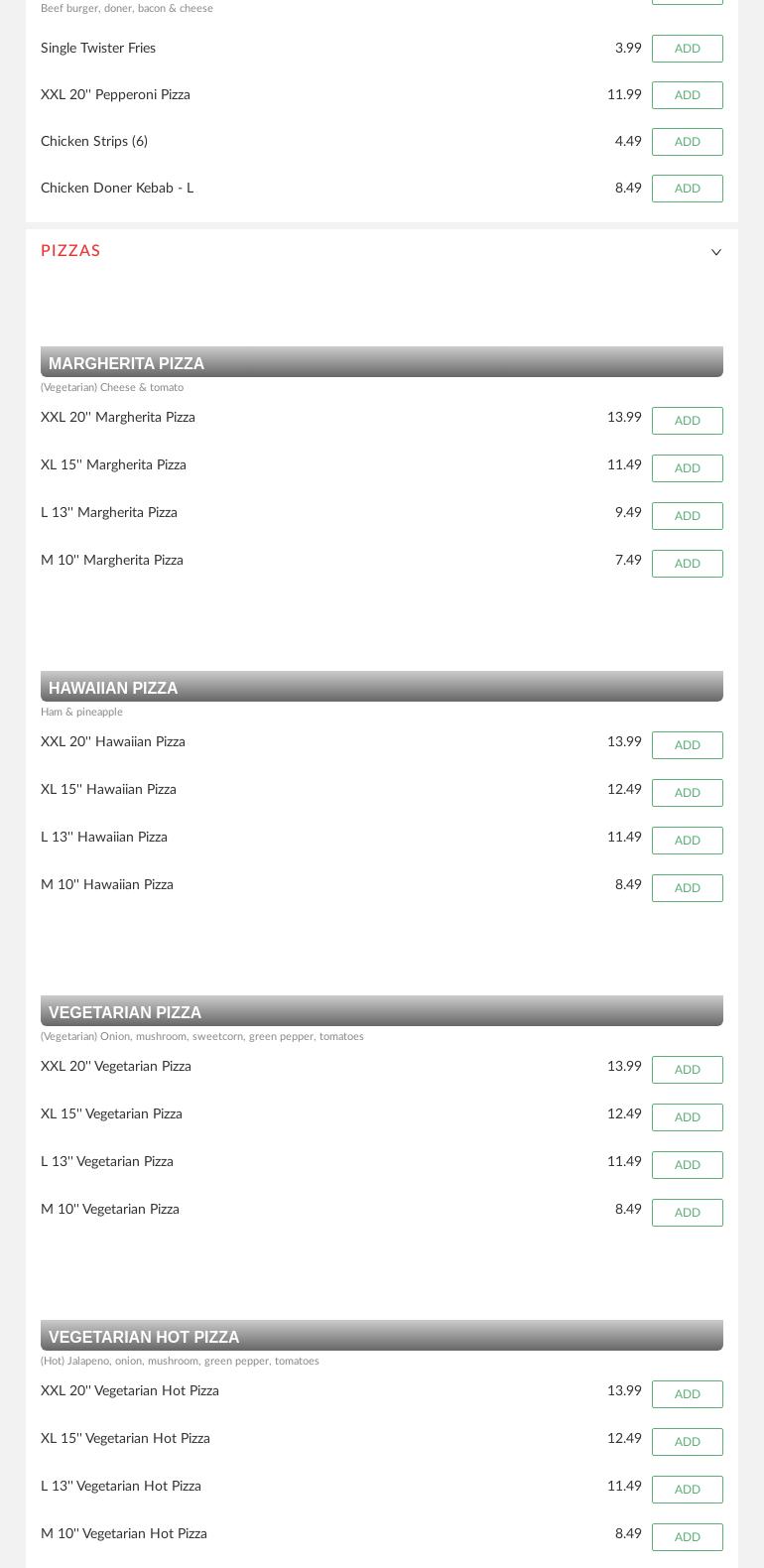This screenshot has width=764, height=1568.
Task: Add M 10'' Margherita Pizza
Action: (688, 564)
